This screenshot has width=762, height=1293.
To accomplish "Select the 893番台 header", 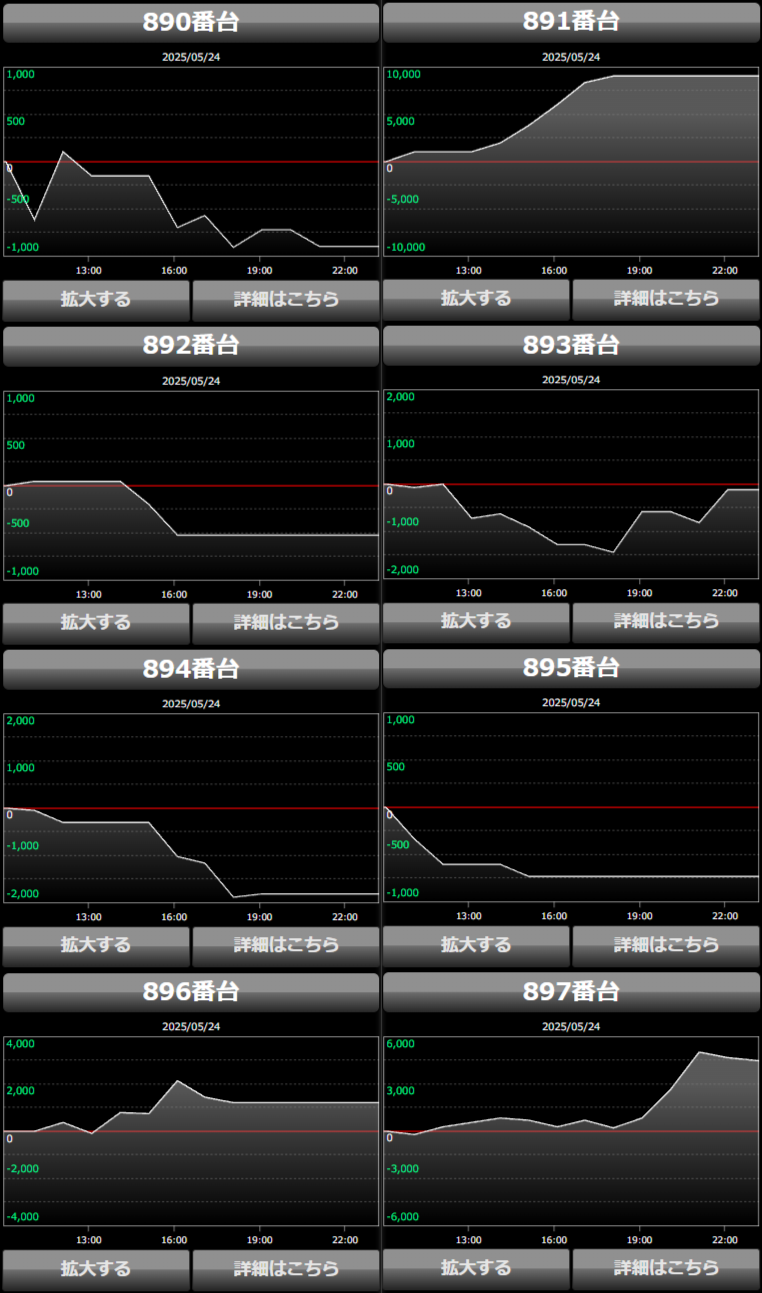I will [571, 345].
